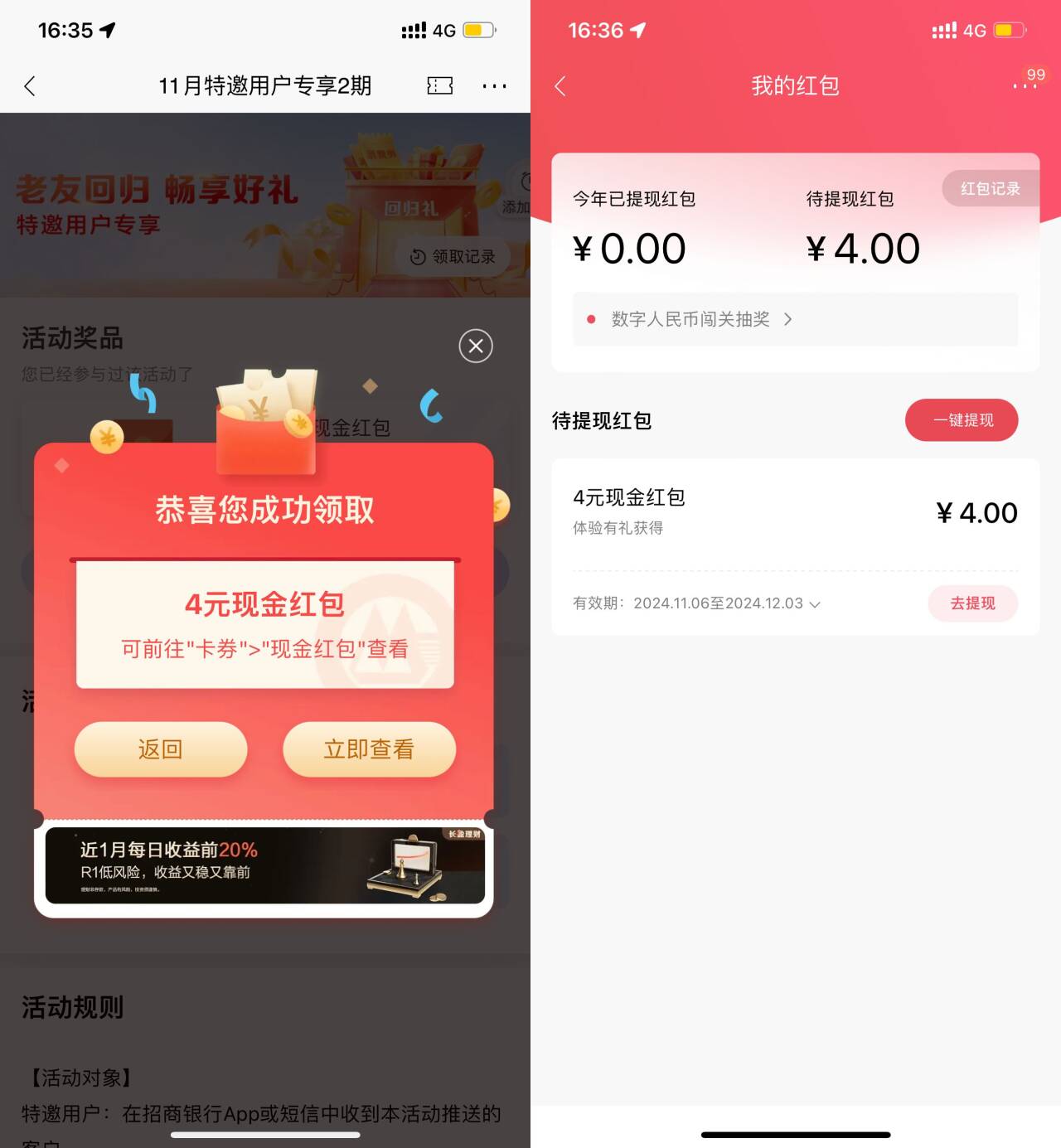Tap 去提现 for the 4元现金红包
This screenshot has height=1148, width=1061.
(972, 603)
